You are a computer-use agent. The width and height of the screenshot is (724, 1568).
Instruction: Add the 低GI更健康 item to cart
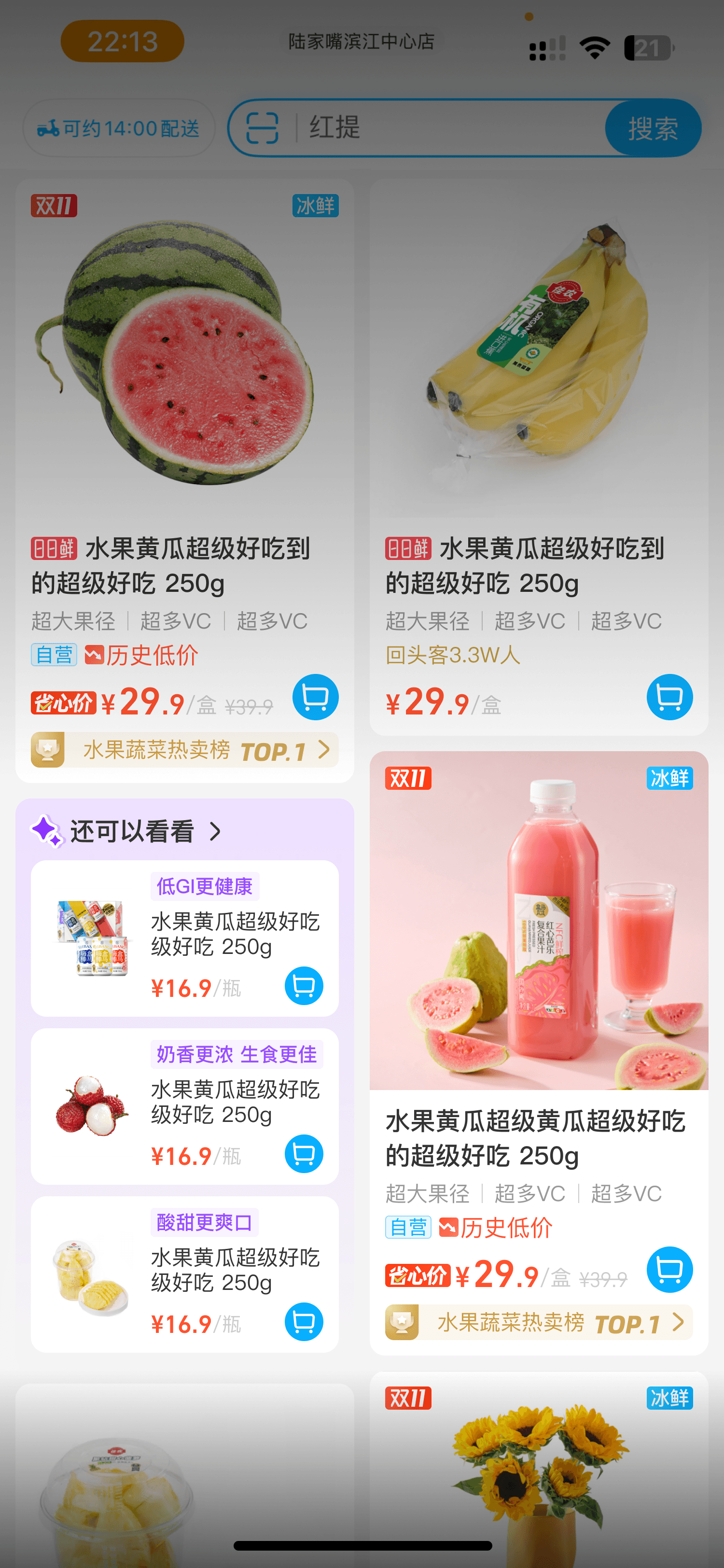[304, 985]
